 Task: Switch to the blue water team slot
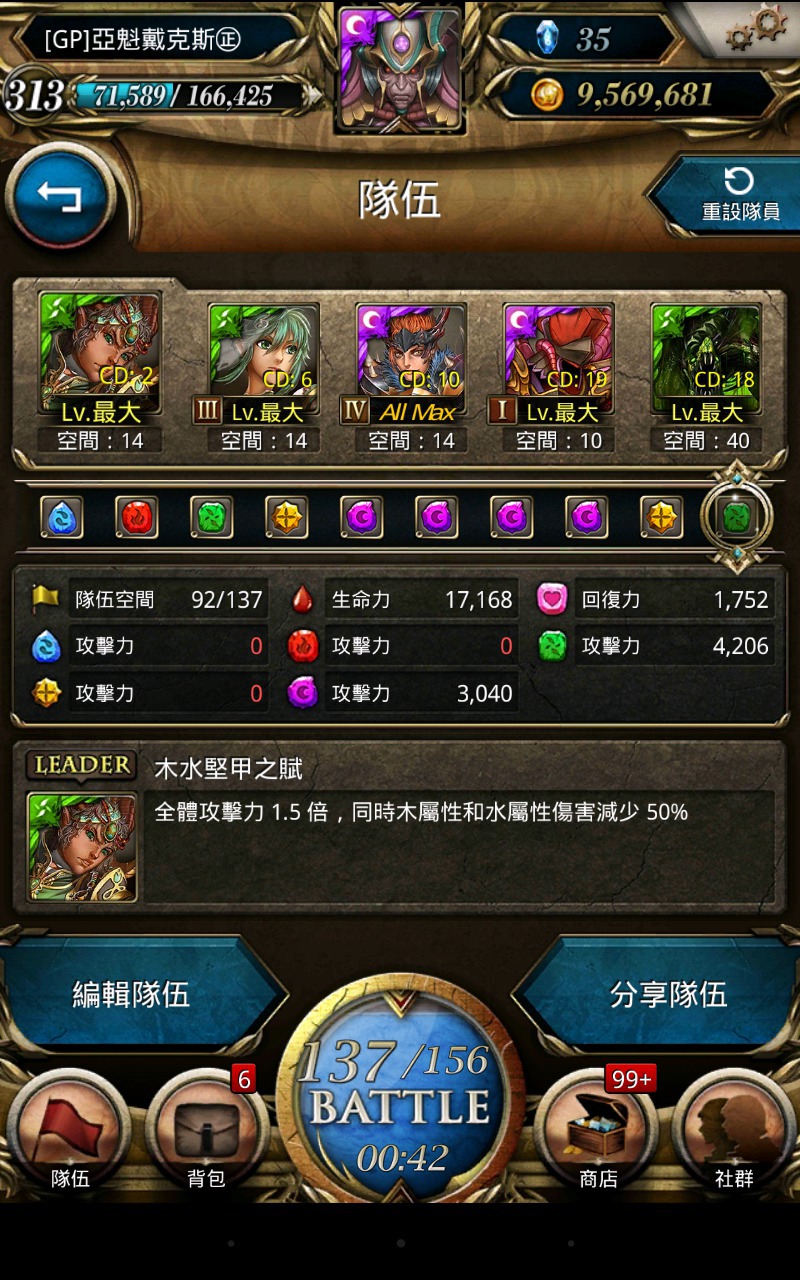(62, 518)
